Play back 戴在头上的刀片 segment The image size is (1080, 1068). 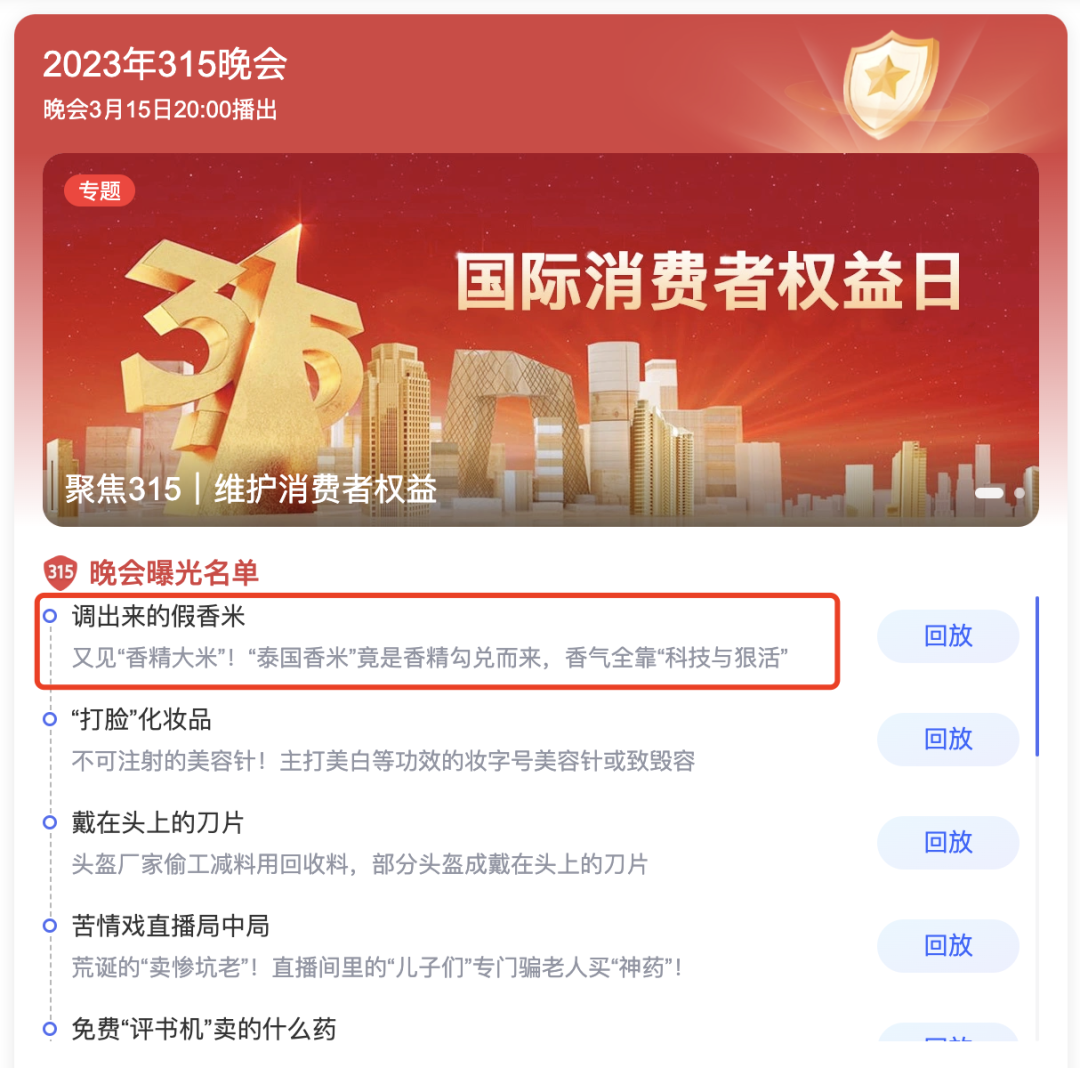(947, 842)
